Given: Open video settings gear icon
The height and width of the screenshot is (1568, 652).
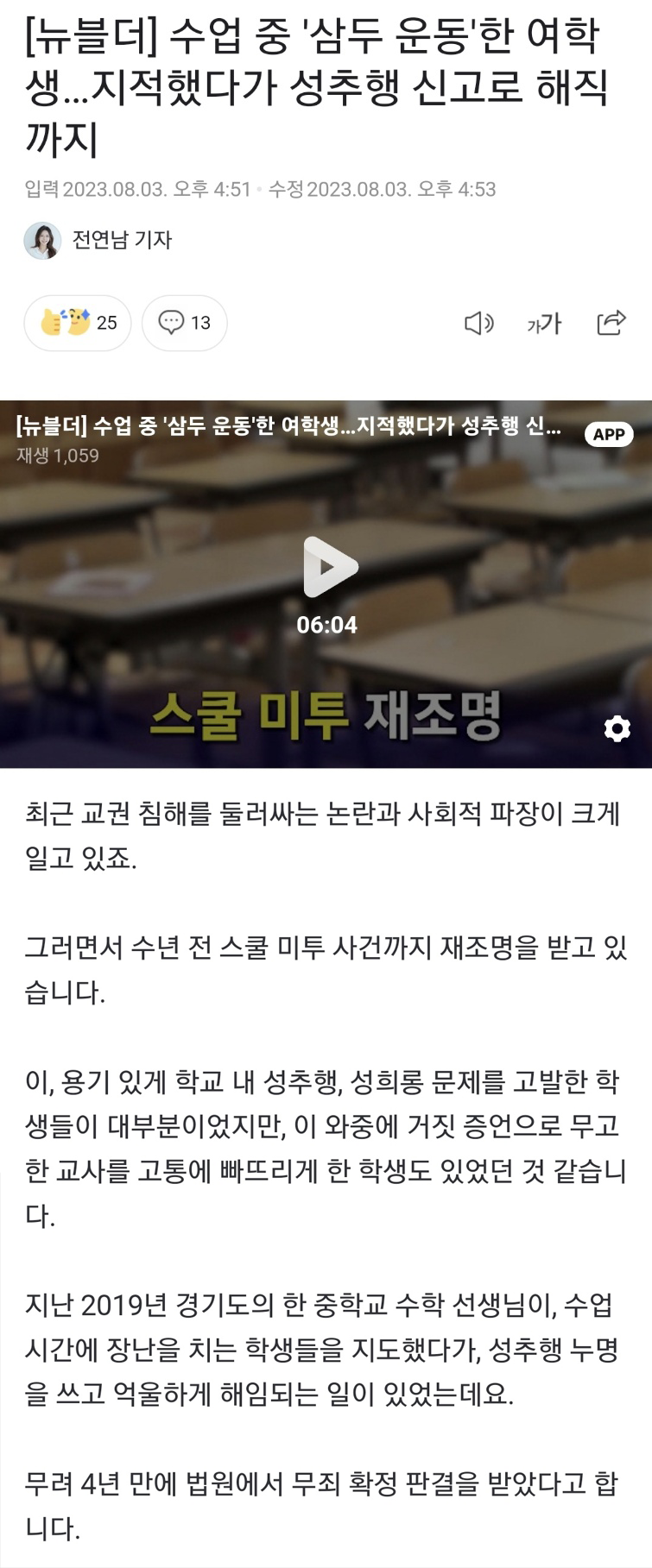Looking at the screenshot, I should coord(617,728).
